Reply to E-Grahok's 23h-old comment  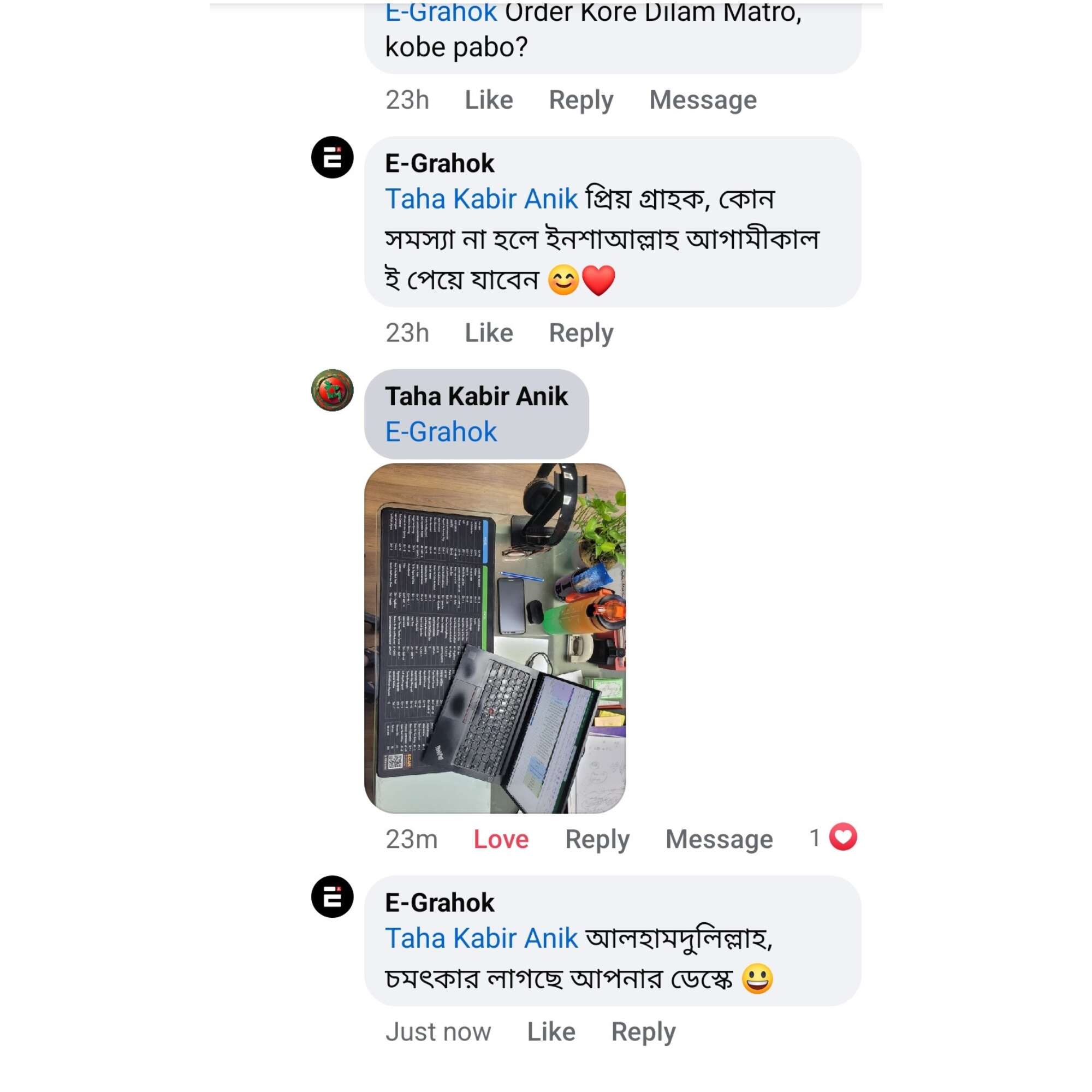580,333
